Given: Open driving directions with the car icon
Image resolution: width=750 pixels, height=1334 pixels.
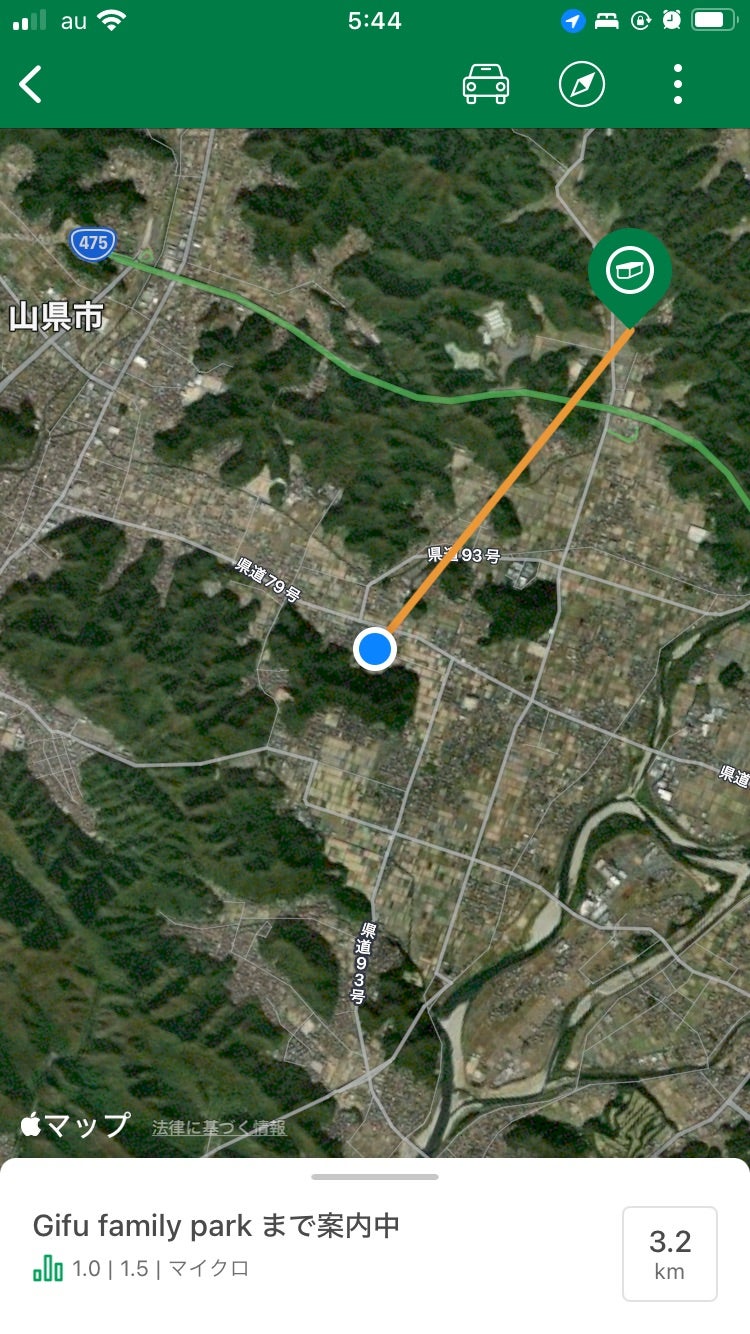Looking at the screenshot, I should 486,85.
